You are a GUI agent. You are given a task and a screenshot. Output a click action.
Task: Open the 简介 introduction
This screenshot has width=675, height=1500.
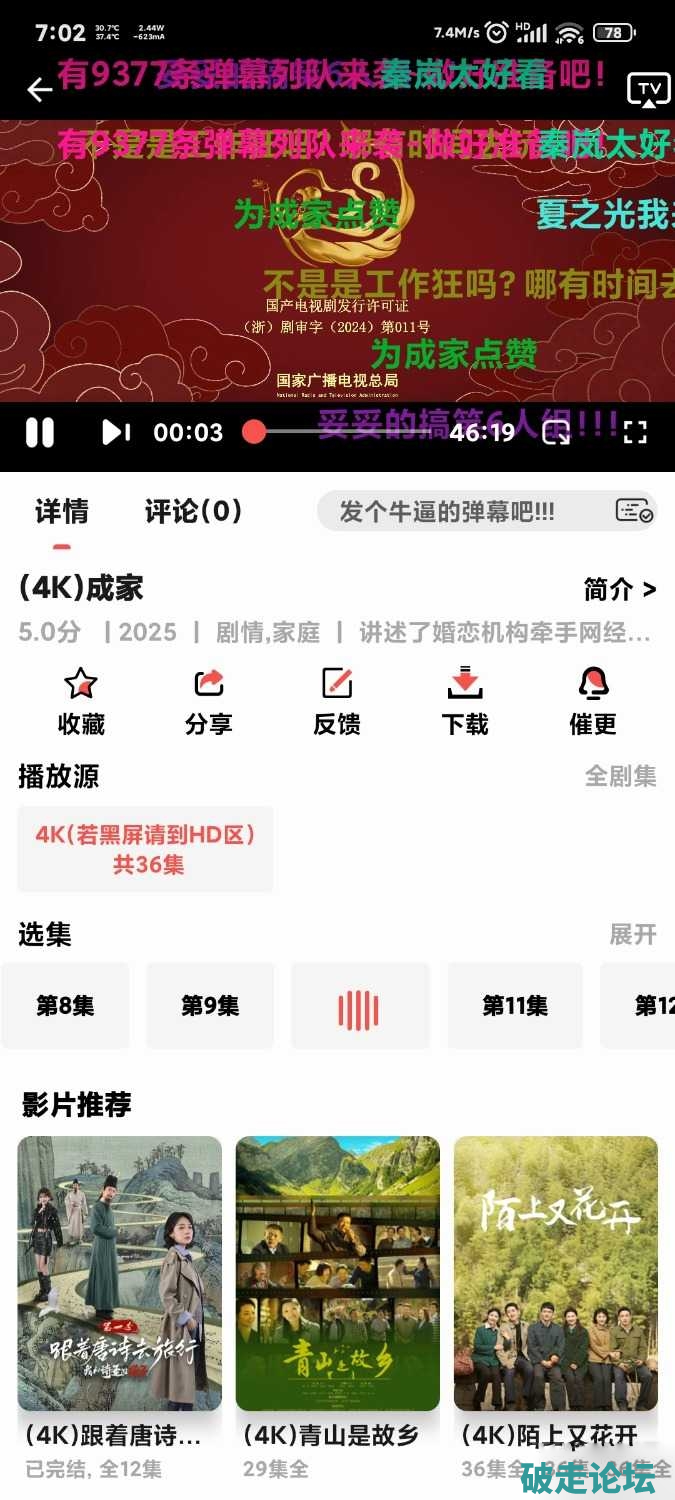click(x=620, y=590)
